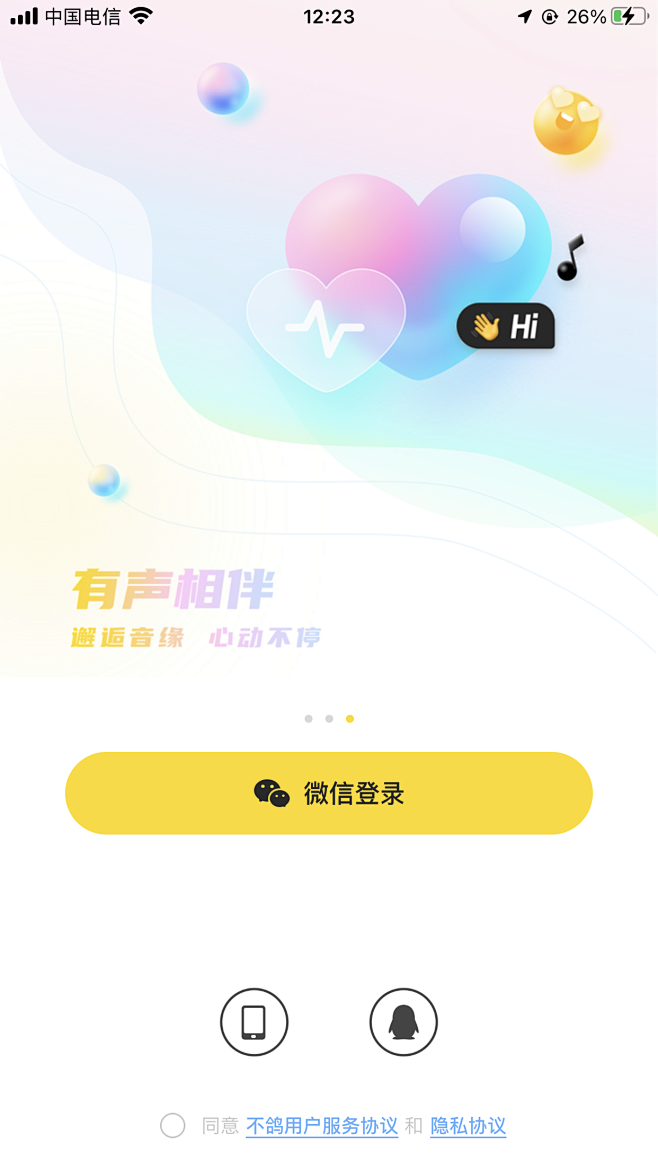
Task: Choose the phone login icon
Action: (x=254, y=1022)
